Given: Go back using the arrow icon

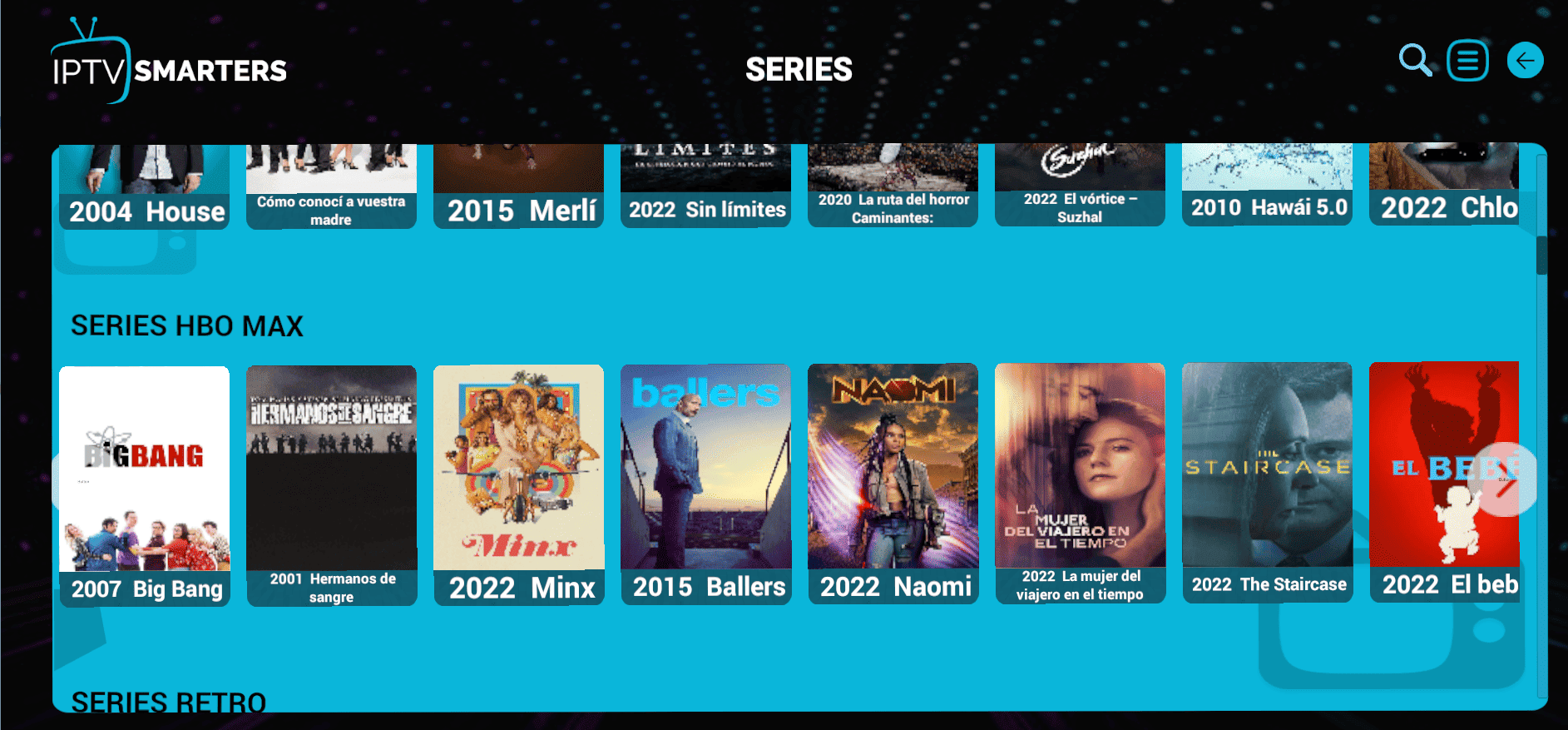Looking at the screenshot, I should 1525,61.
